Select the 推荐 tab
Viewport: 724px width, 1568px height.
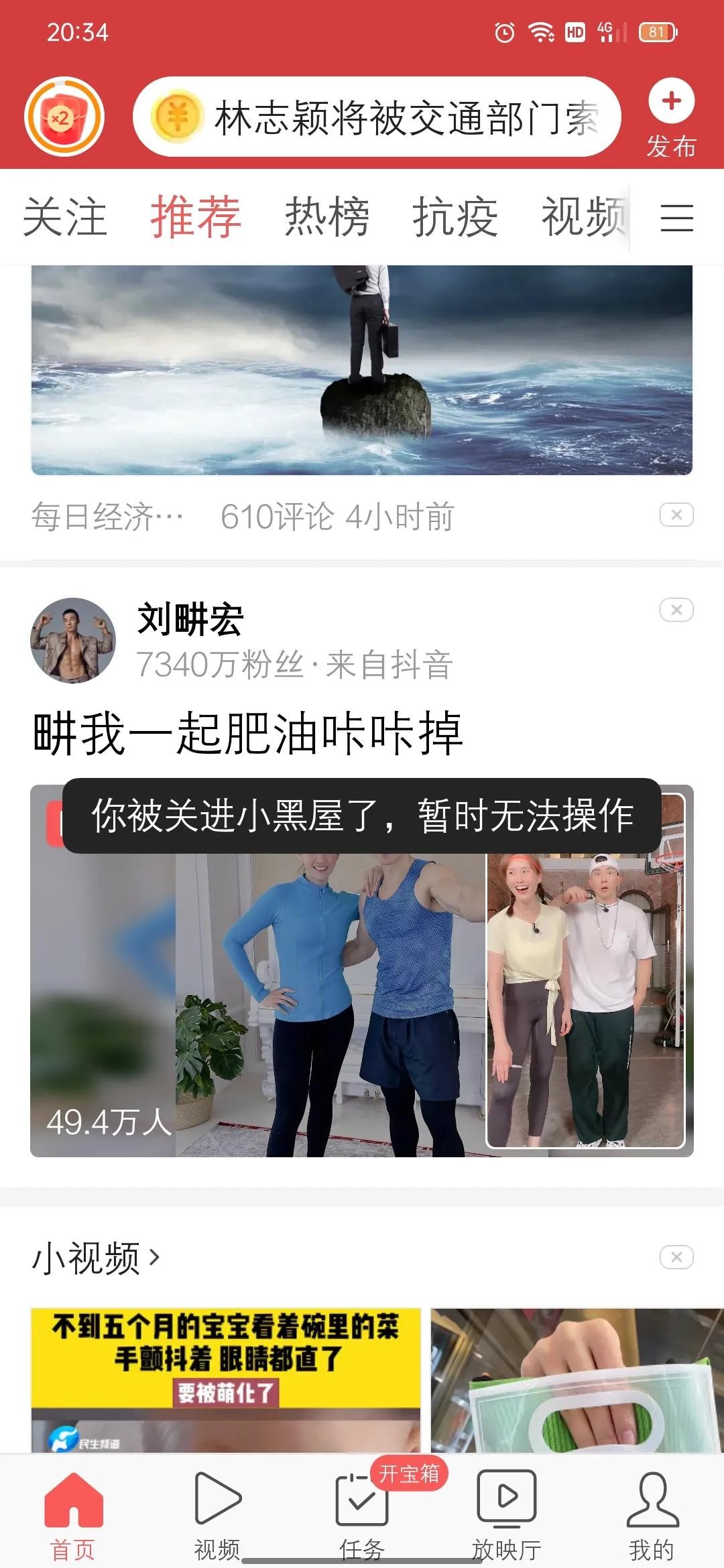[x=195, y=216]
